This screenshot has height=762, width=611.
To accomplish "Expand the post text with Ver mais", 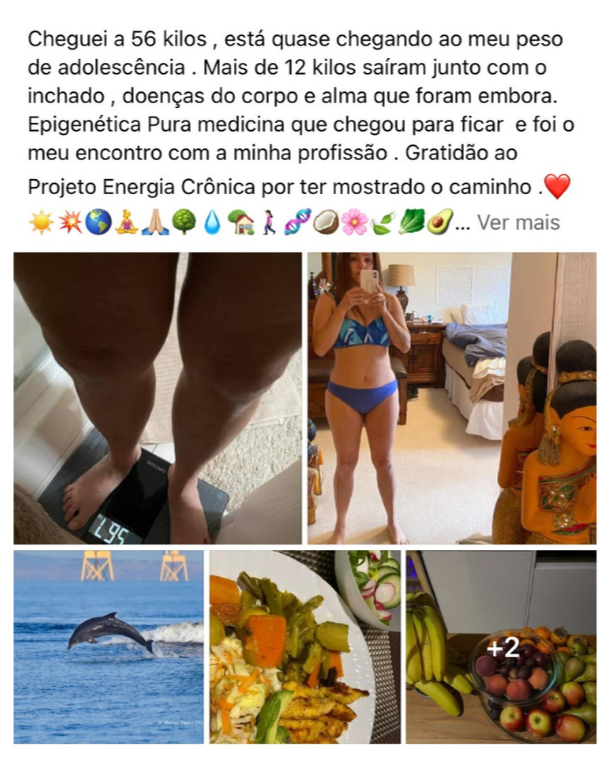I will 518,223.
